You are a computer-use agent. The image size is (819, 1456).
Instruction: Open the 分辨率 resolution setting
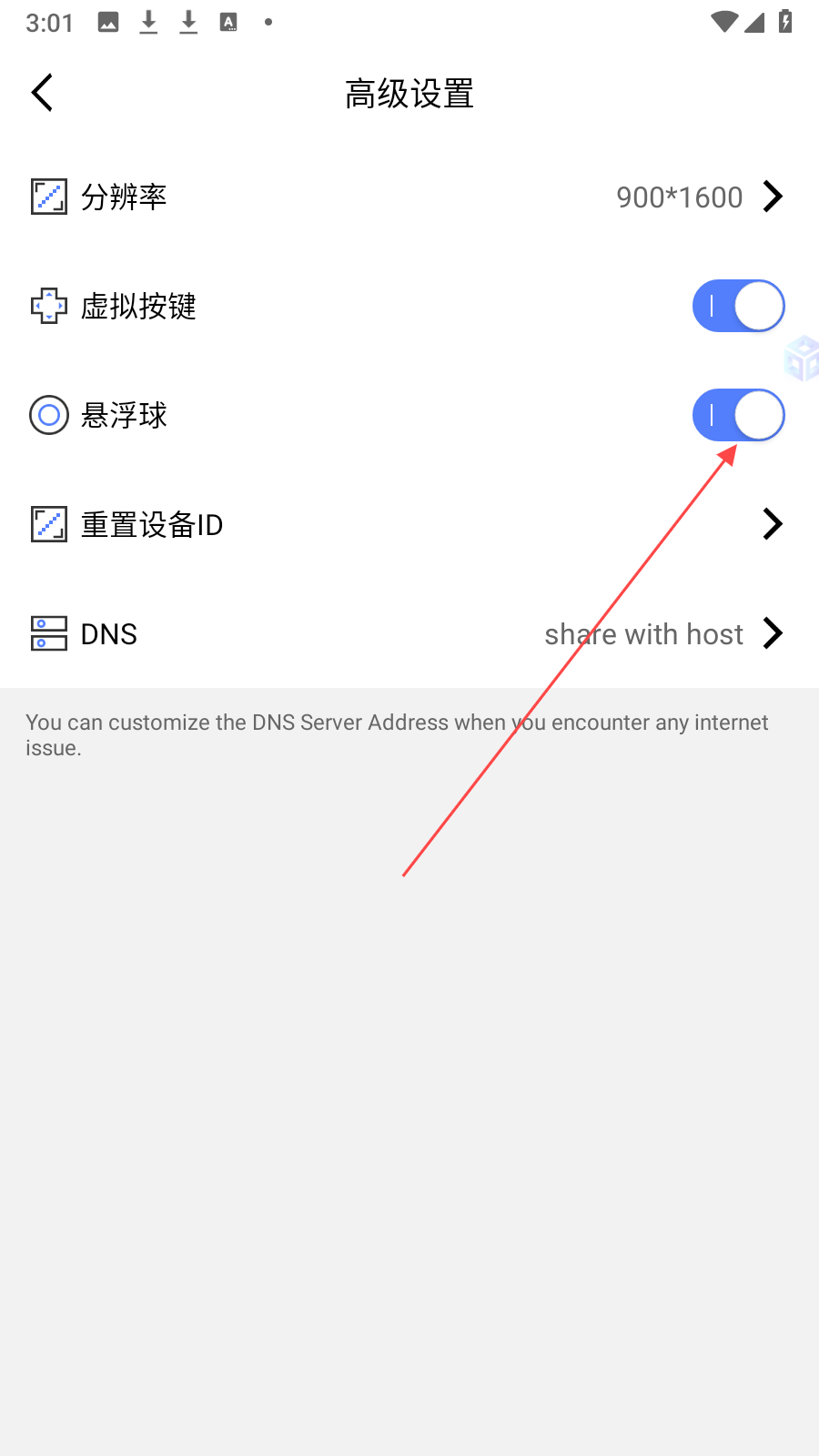(409, 197)
